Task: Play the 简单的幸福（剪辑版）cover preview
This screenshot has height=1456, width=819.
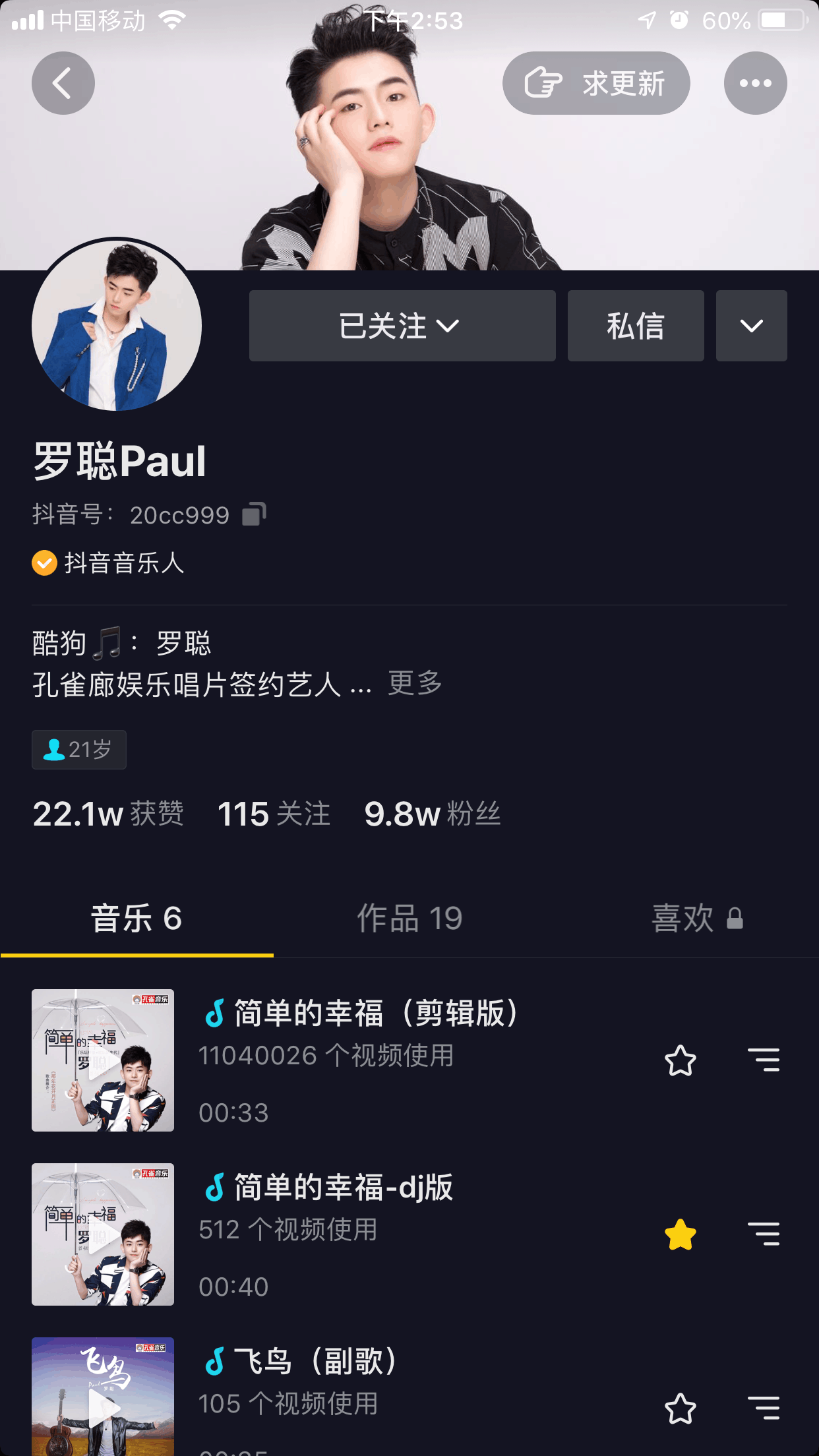Action: tap(103, 1060)
